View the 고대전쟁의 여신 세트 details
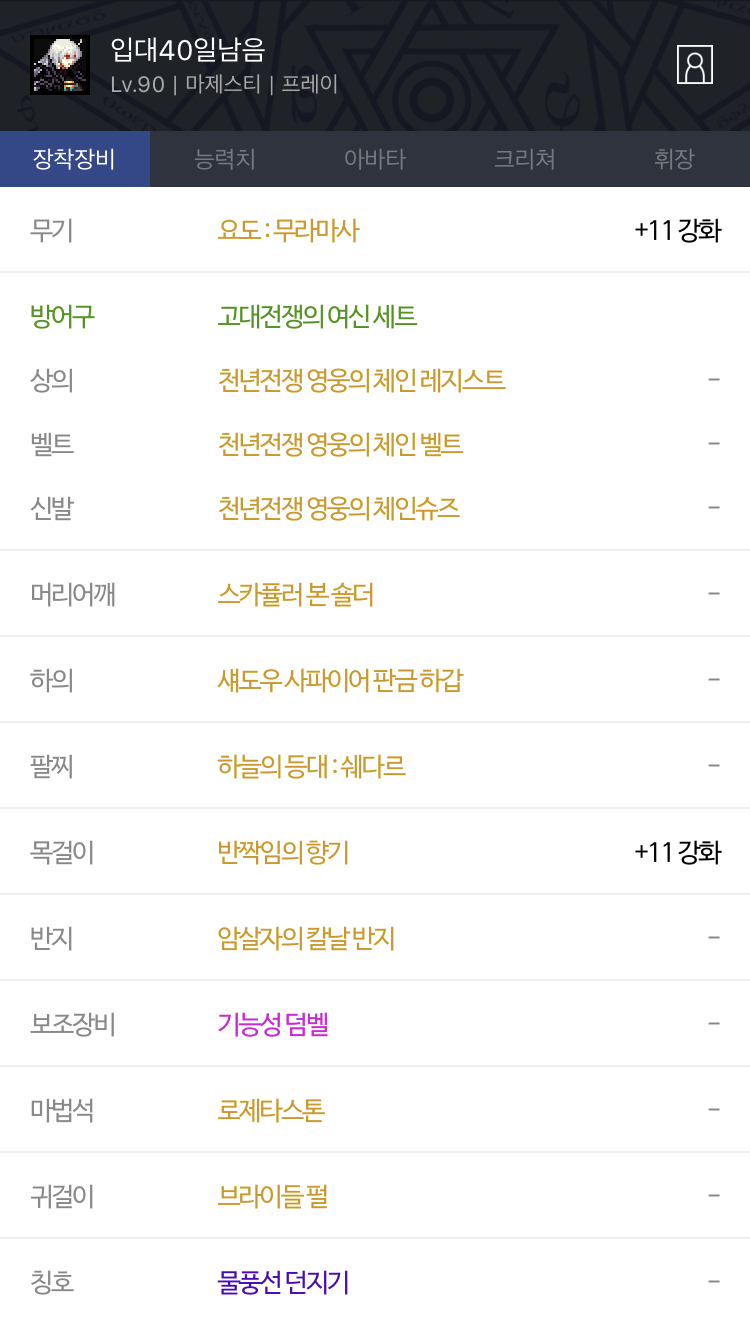This screenshot has width=750, height=1334. pyautogui.click(x=317, y=317)
